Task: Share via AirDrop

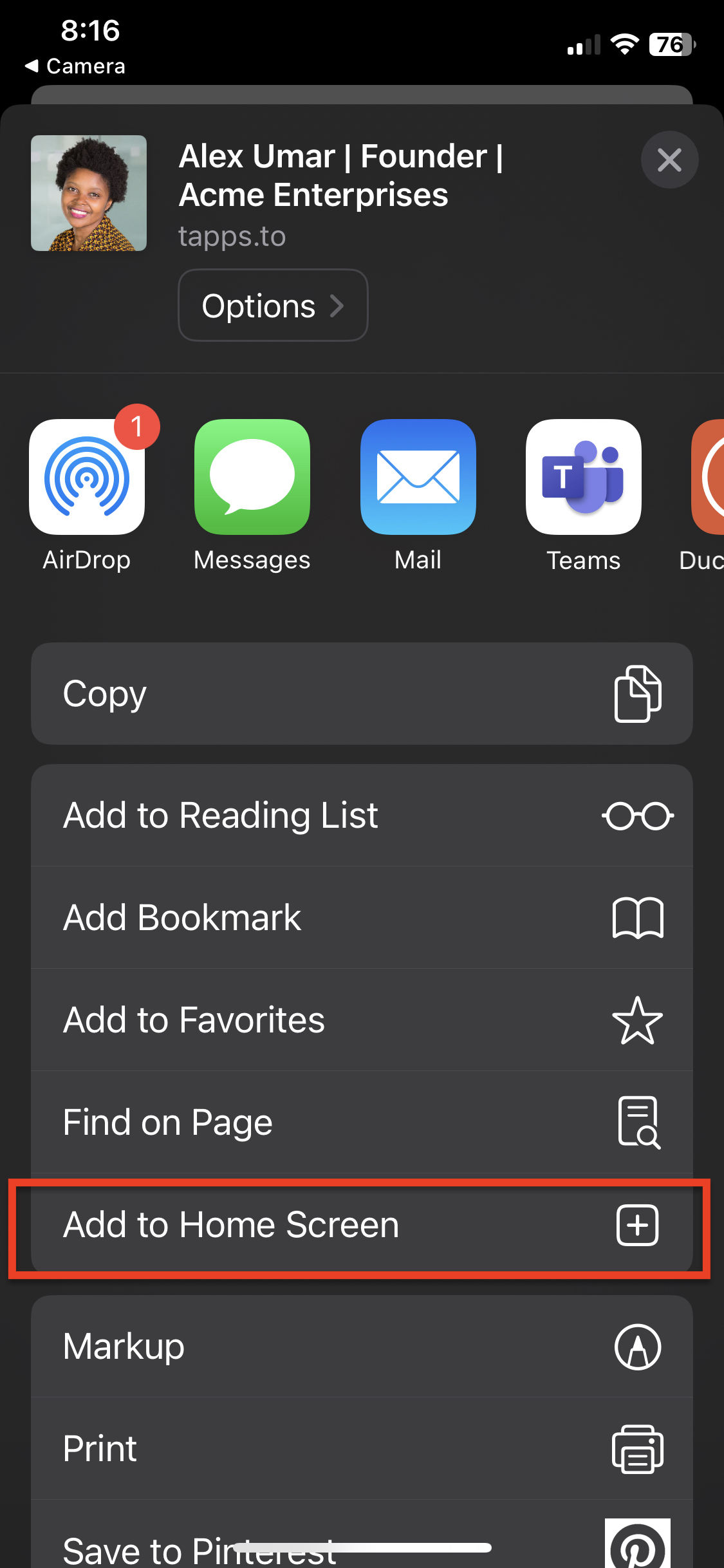Action: 87,477
